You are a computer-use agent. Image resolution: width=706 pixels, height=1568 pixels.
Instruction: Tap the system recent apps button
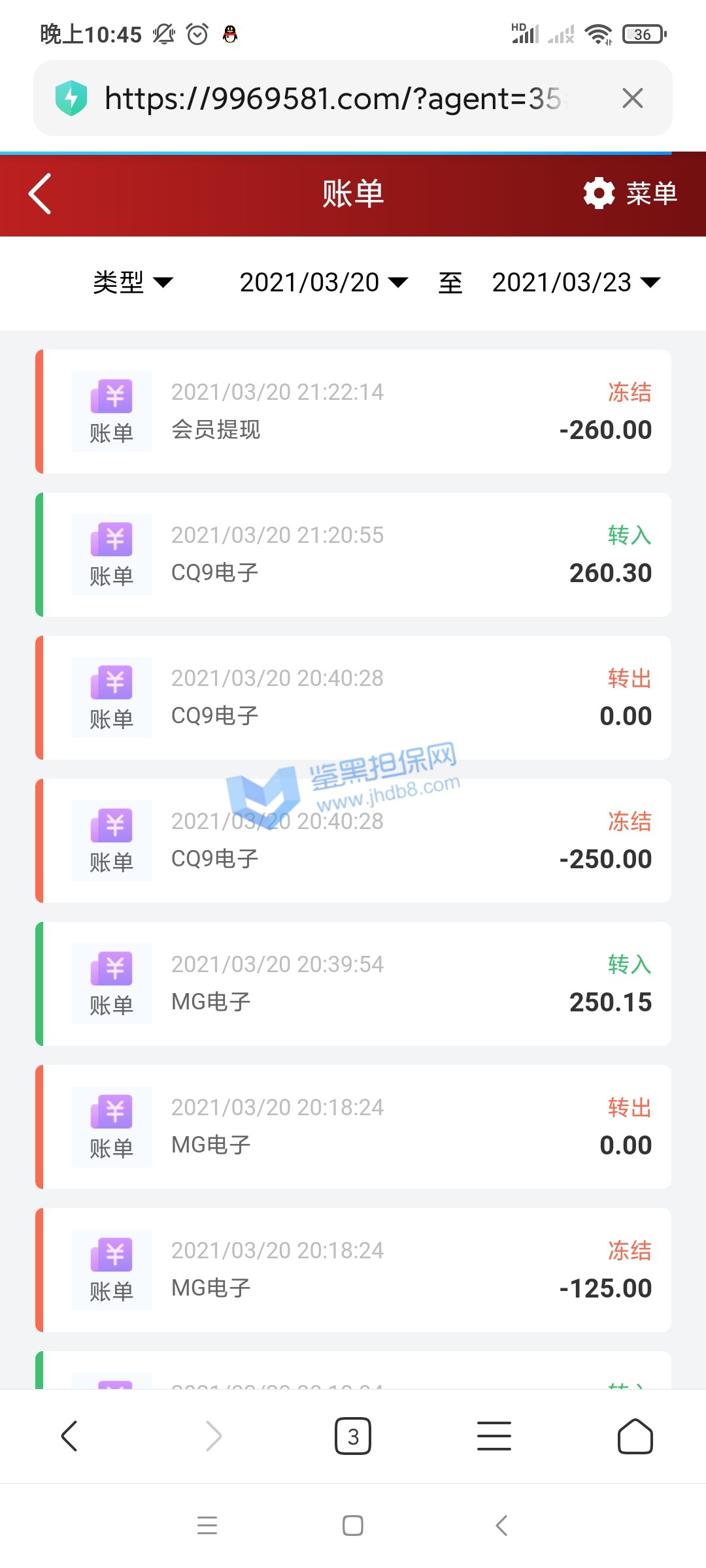pyautogui.click(x=207, y=1526)
